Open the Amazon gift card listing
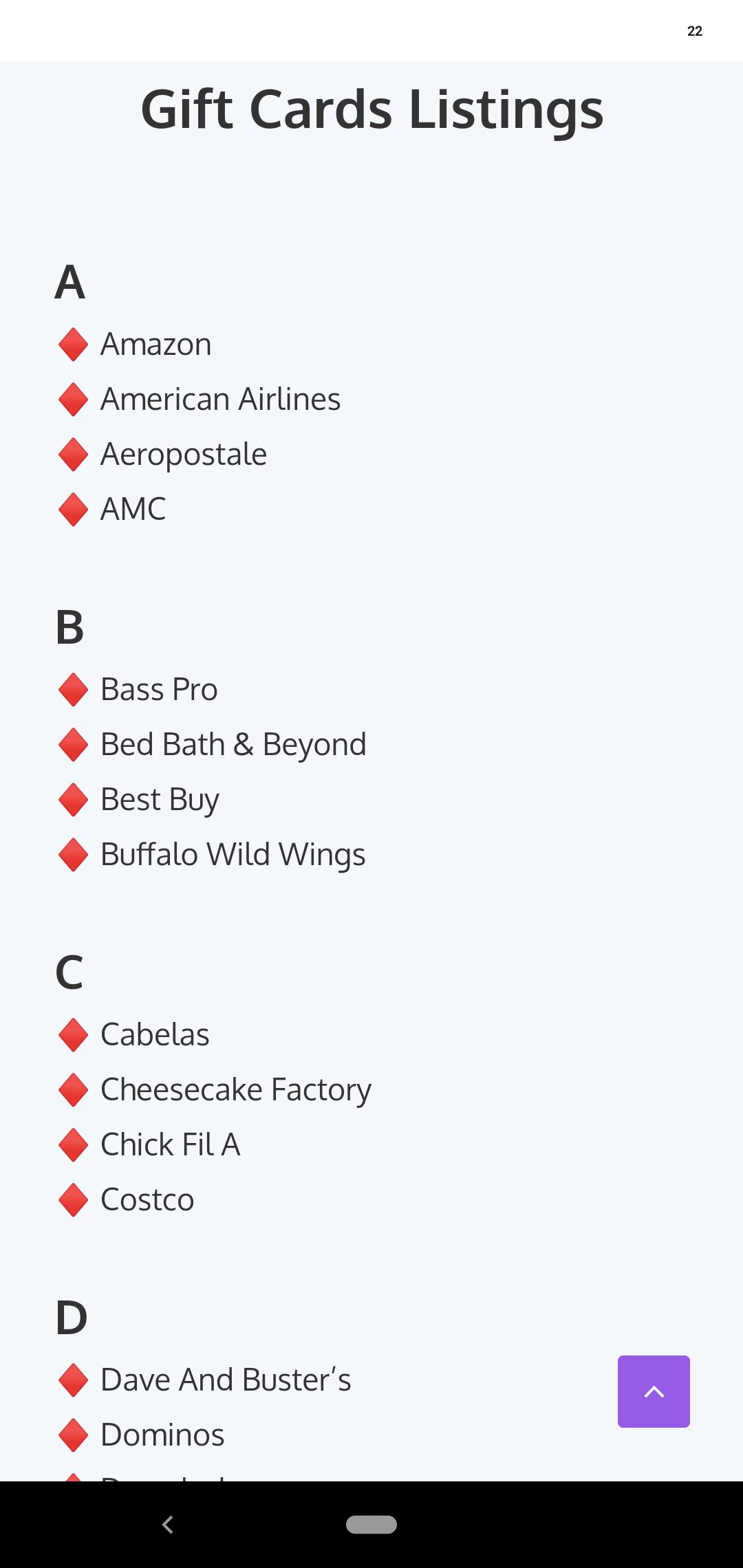The width and height of the screenshot is (743, 1568). [x=156, y=344]
